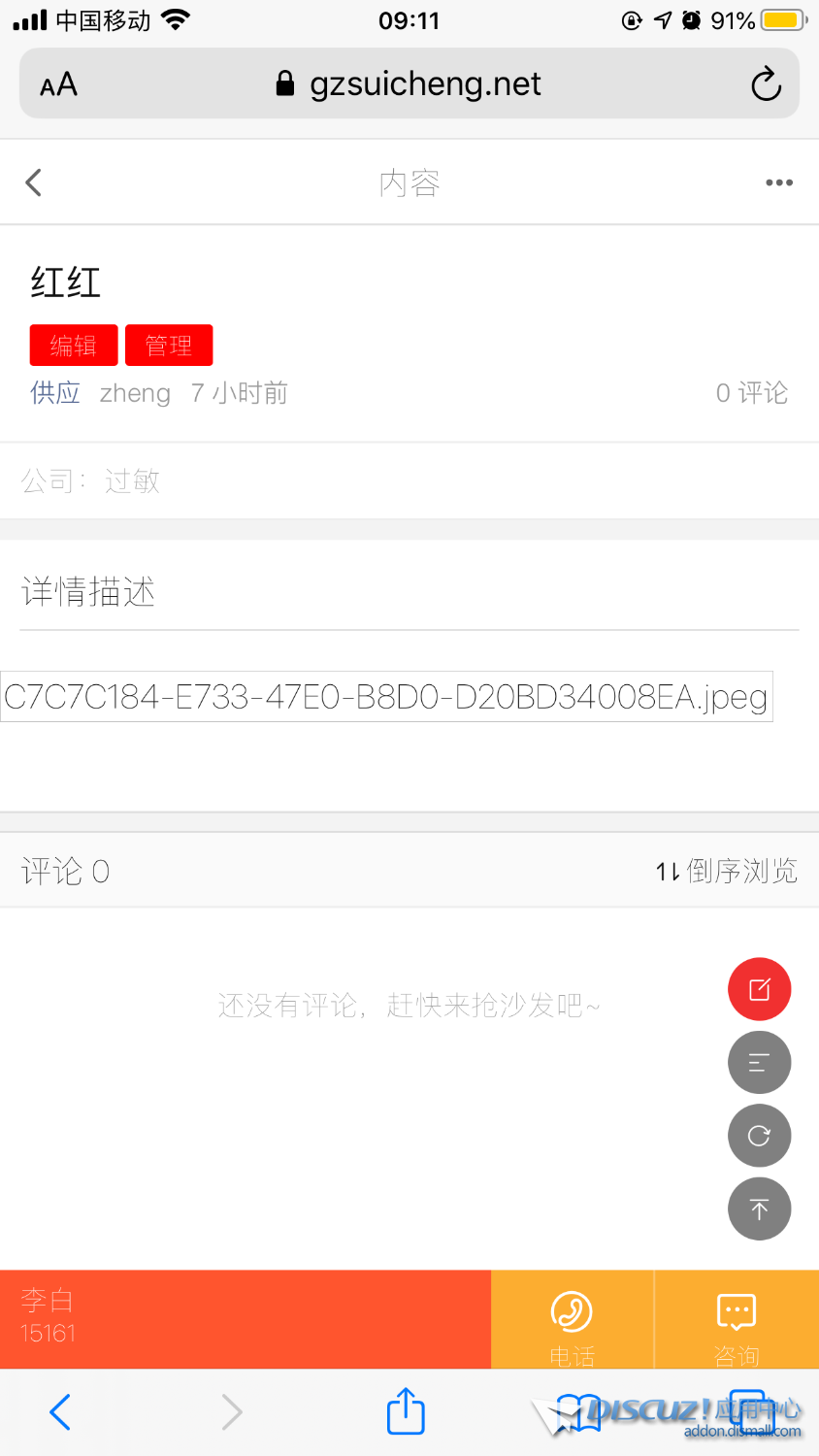Viewport: 819px width, 1456px height.
Task: Write a new comment with red pencil button
Action: point(759,989)
